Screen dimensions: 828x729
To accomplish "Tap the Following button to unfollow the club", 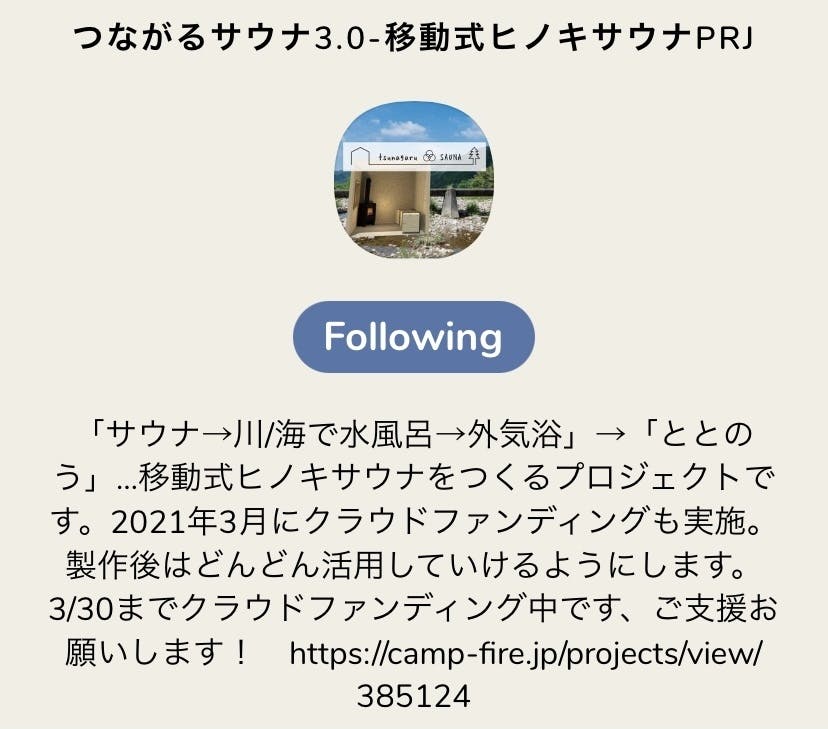I will (413, 337).
